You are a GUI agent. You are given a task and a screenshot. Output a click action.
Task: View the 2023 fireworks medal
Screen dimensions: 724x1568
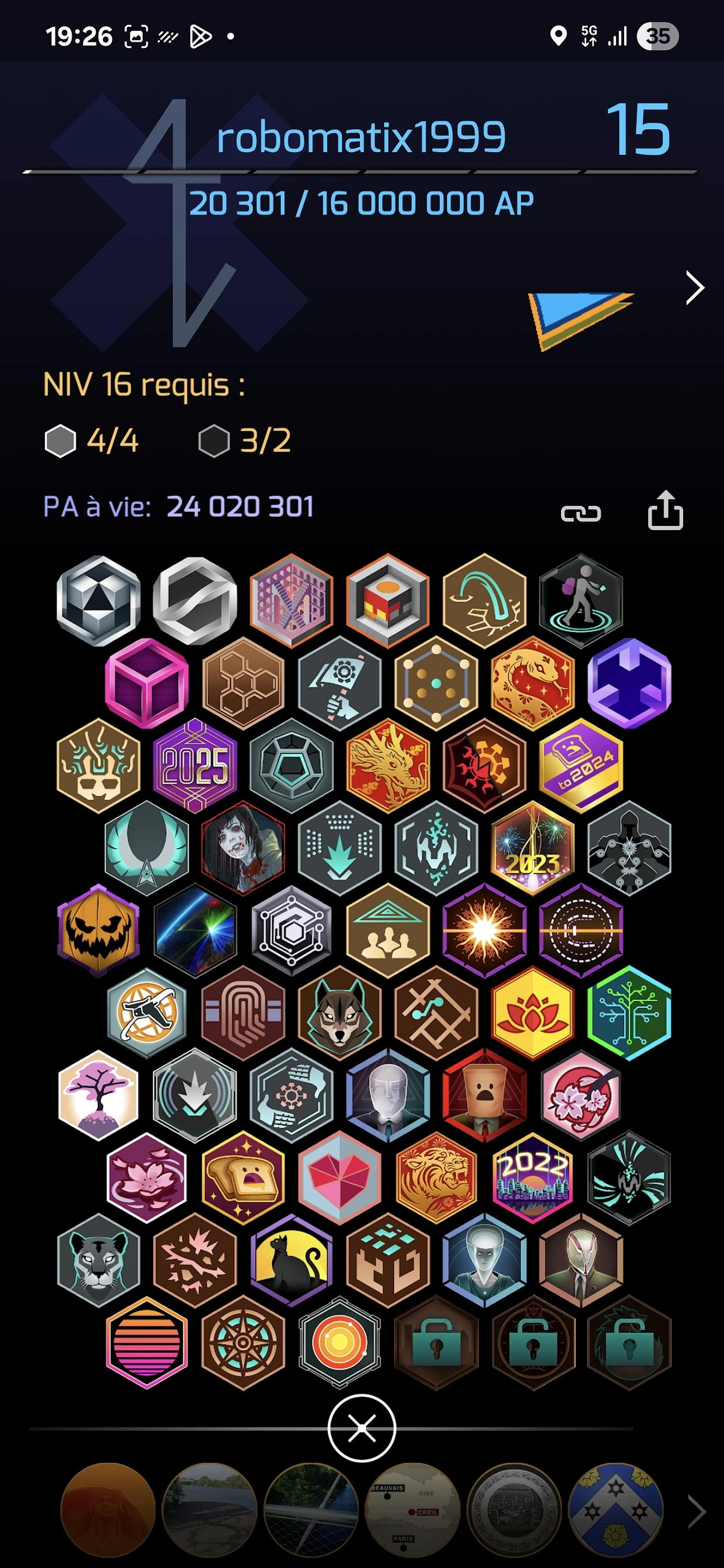pyautogui.click(x=533, y=847)
